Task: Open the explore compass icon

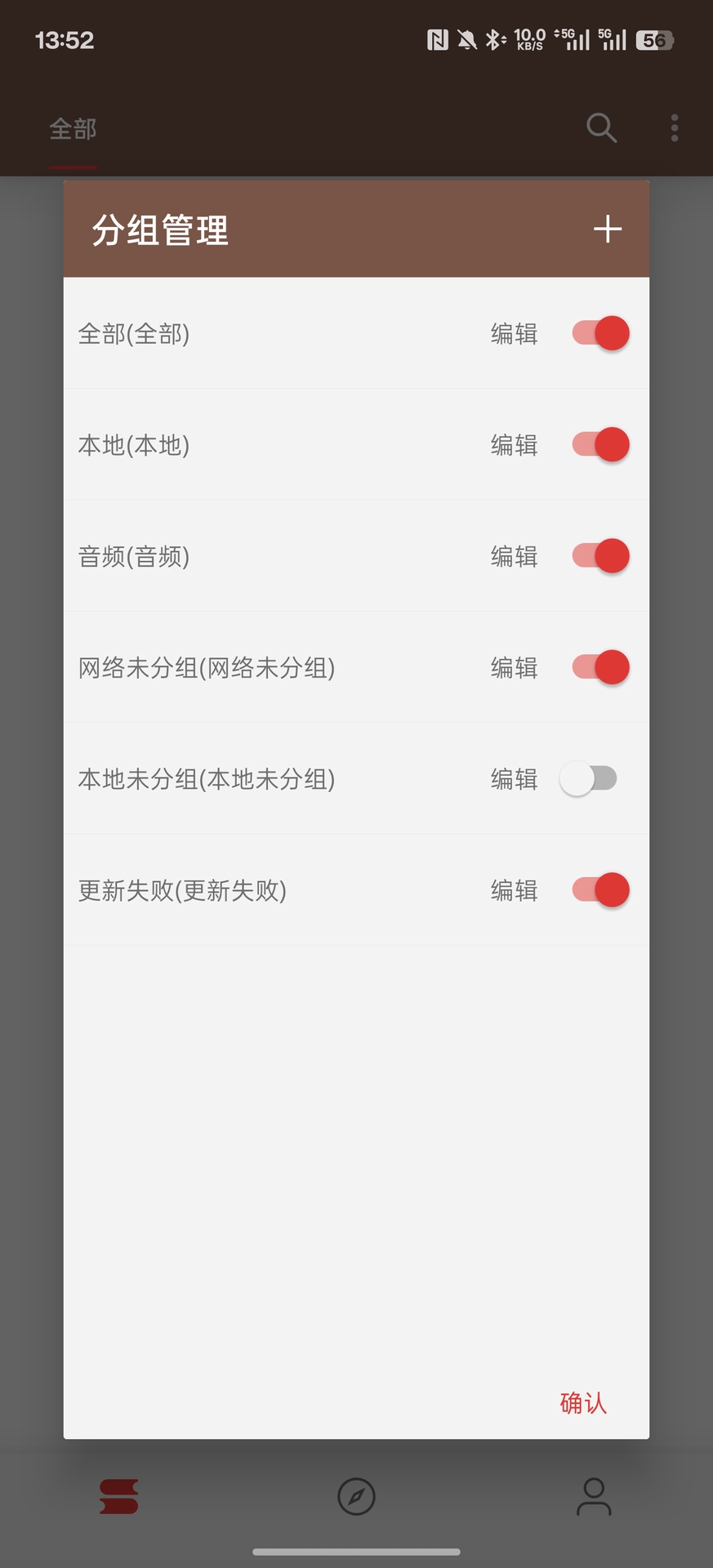Action: tap(356, 1497)
